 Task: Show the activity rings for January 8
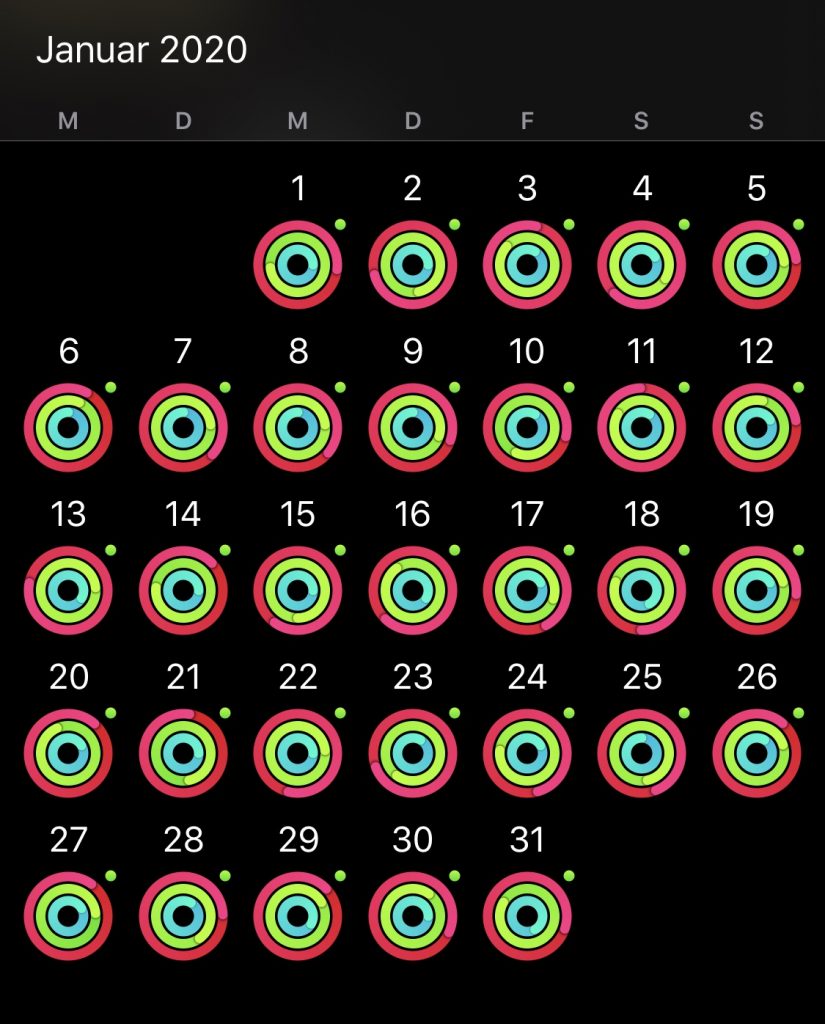[x=298, y=428]
